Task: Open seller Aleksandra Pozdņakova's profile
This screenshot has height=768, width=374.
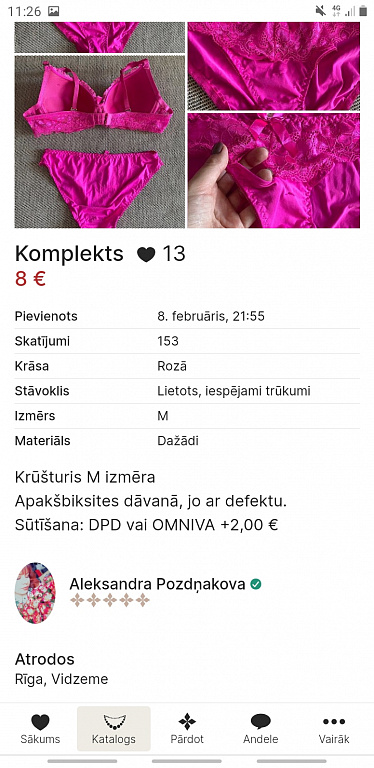Action: coord(157,584)
